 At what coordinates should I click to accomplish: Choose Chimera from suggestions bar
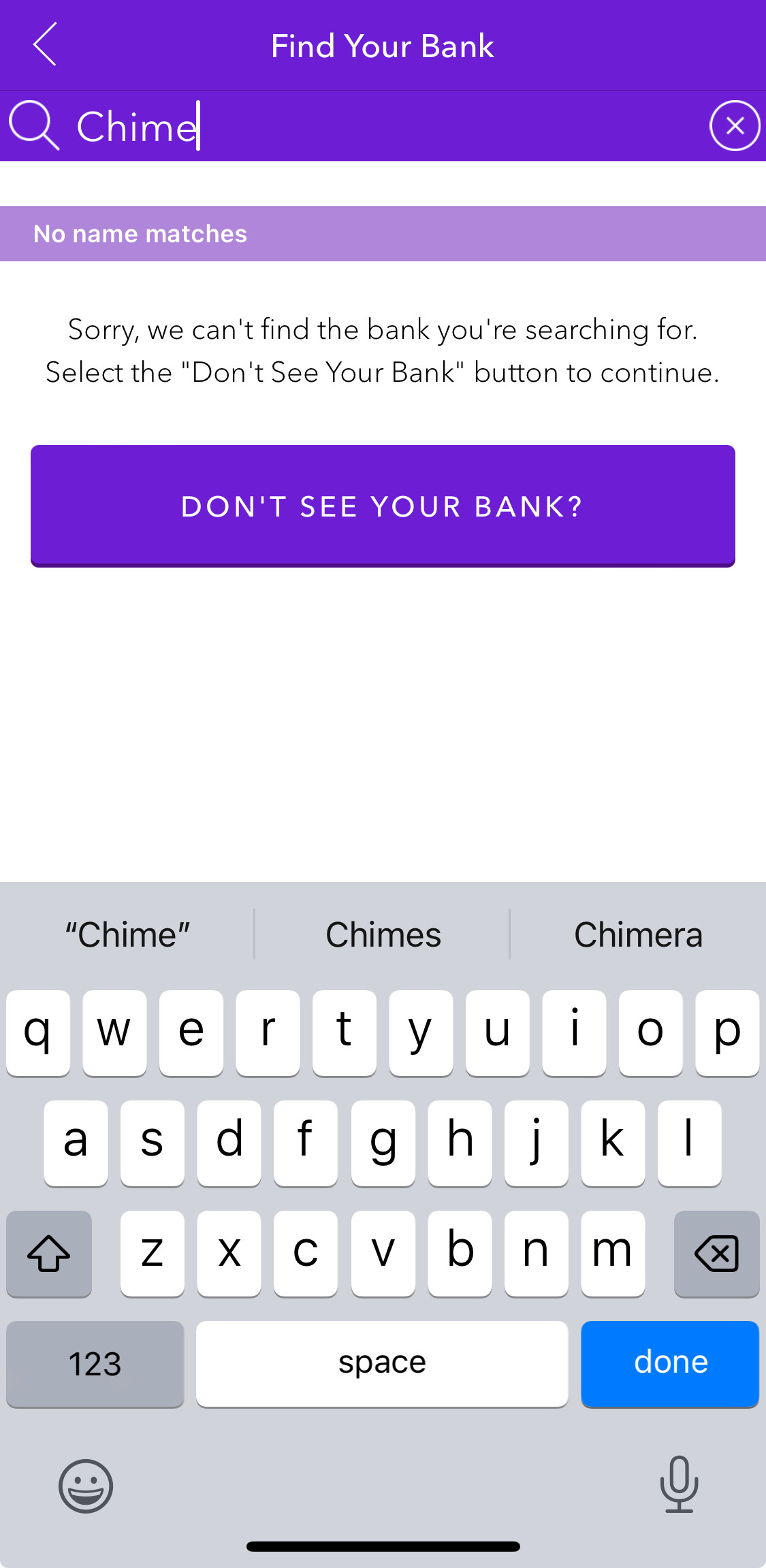(x=638, y=934)
